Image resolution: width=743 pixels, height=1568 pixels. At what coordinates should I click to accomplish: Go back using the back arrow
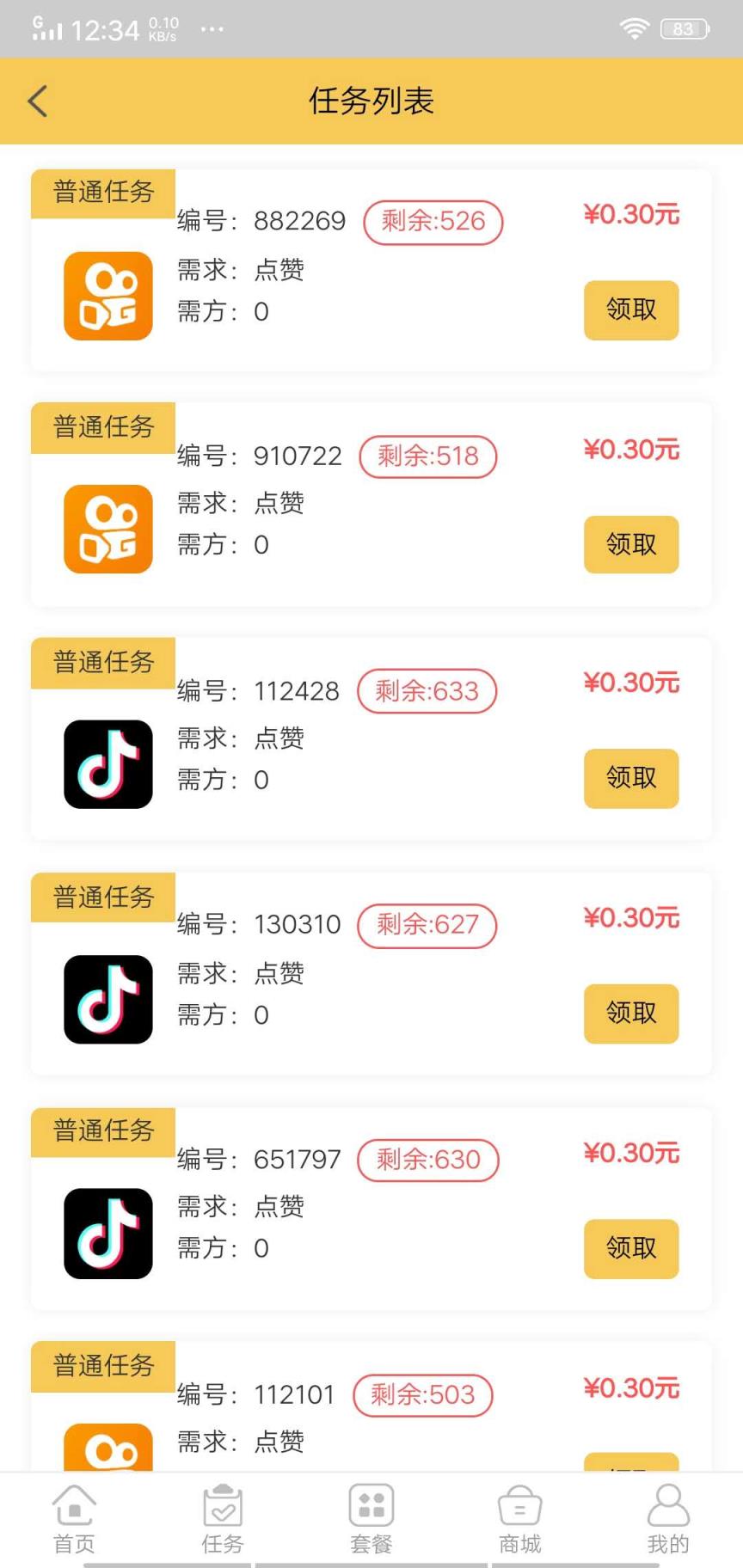click(37, 101)
